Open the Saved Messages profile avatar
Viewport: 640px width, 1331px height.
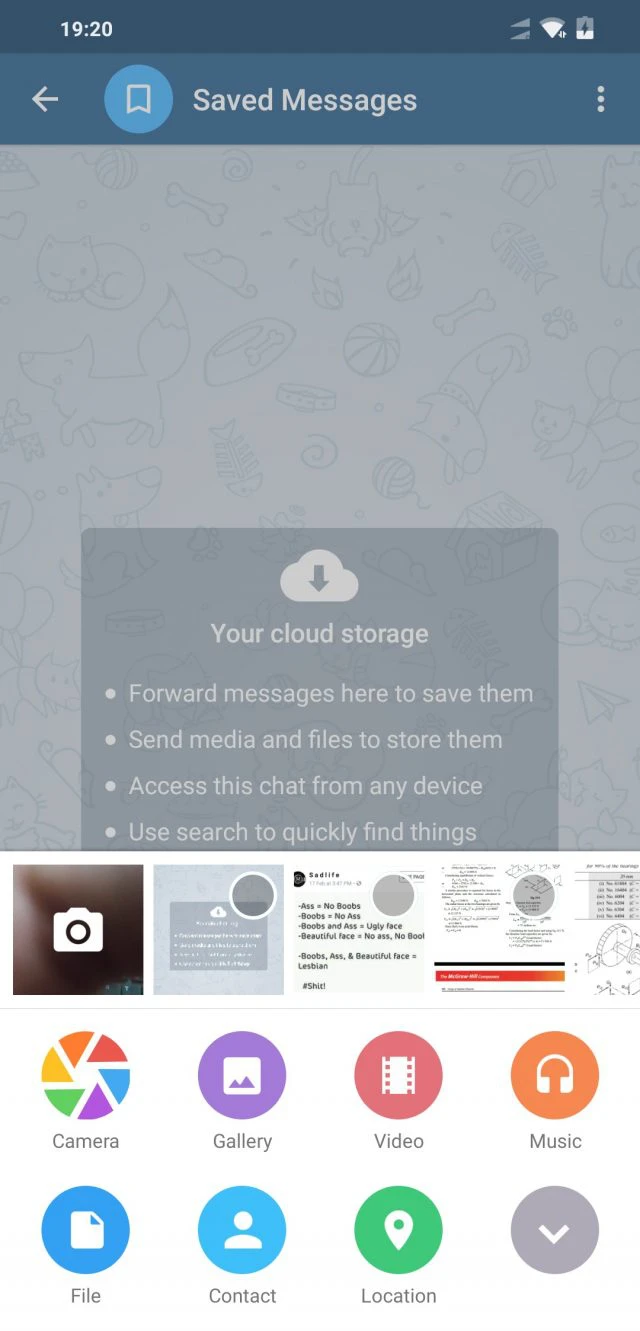(138, 99)
